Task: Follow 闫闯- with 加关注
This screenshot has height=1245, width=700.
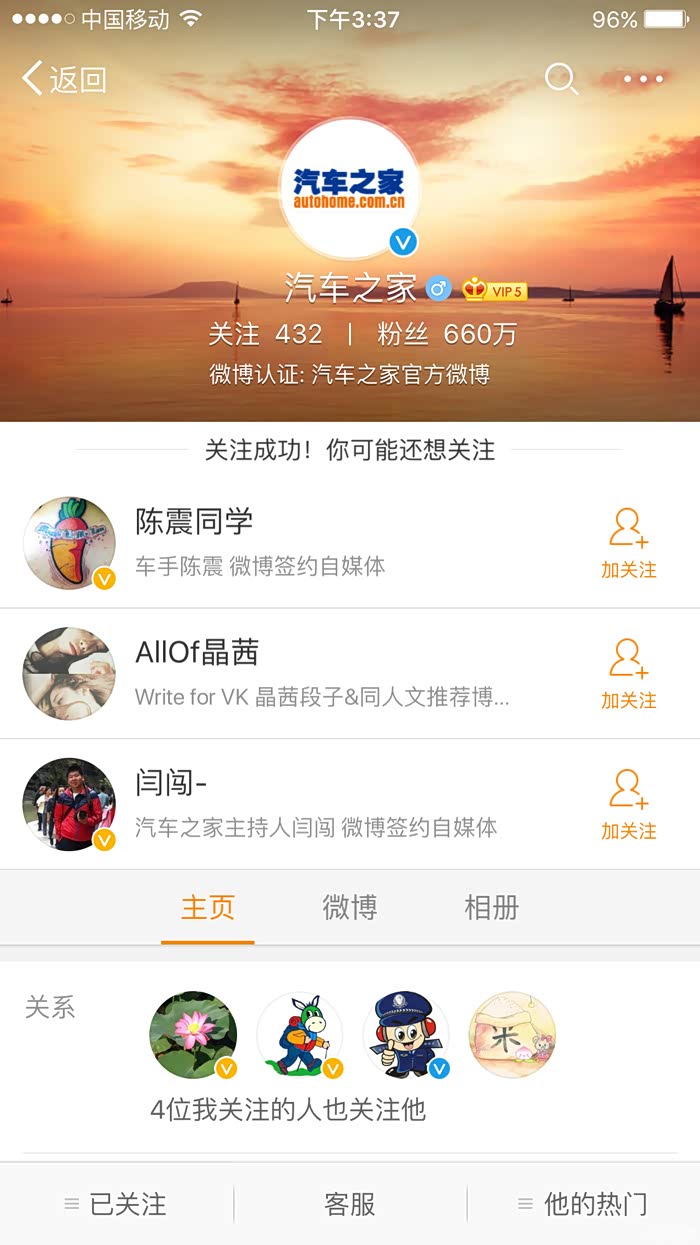Action: pos(628,804)
